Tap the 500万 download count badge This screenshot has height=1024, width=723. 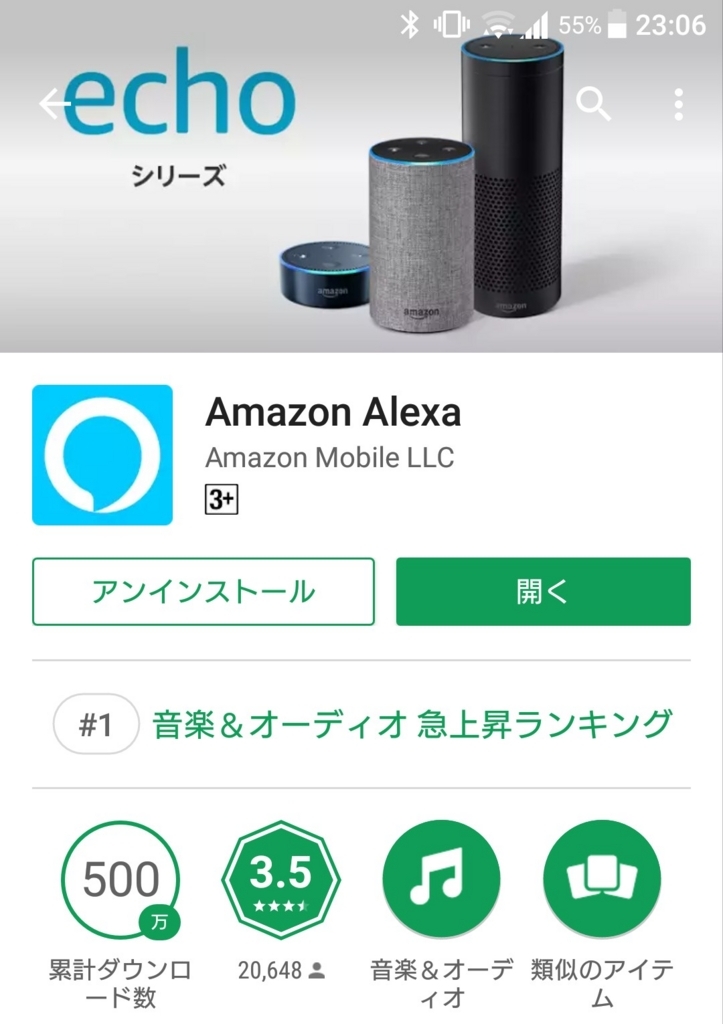pyautogui.click(x=121, y=880)
